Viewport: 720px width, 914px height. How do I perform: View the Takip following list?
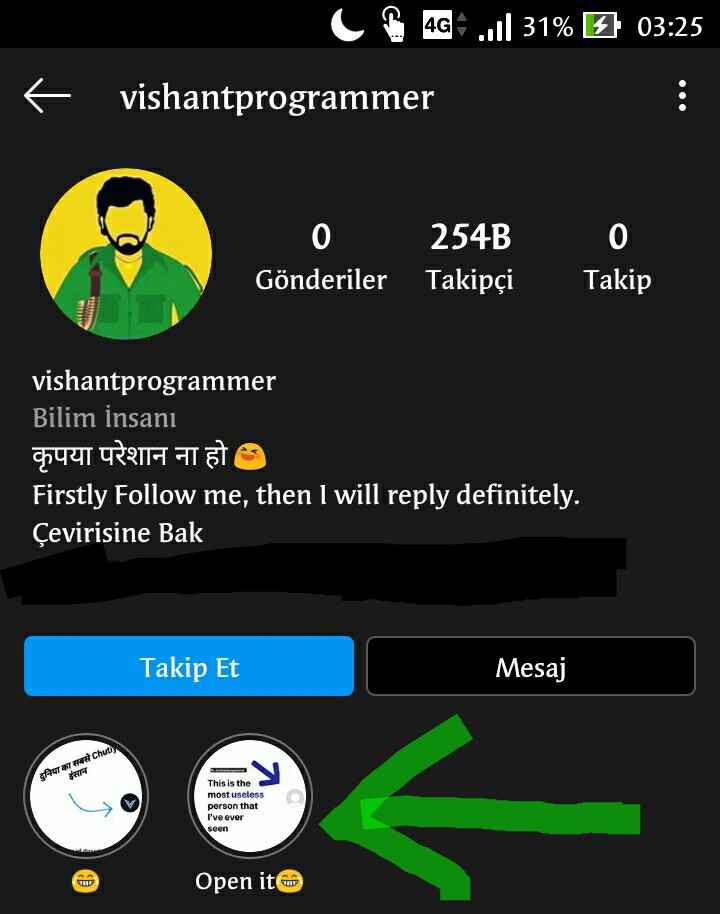pyautogui.click(x=617, y=256)
